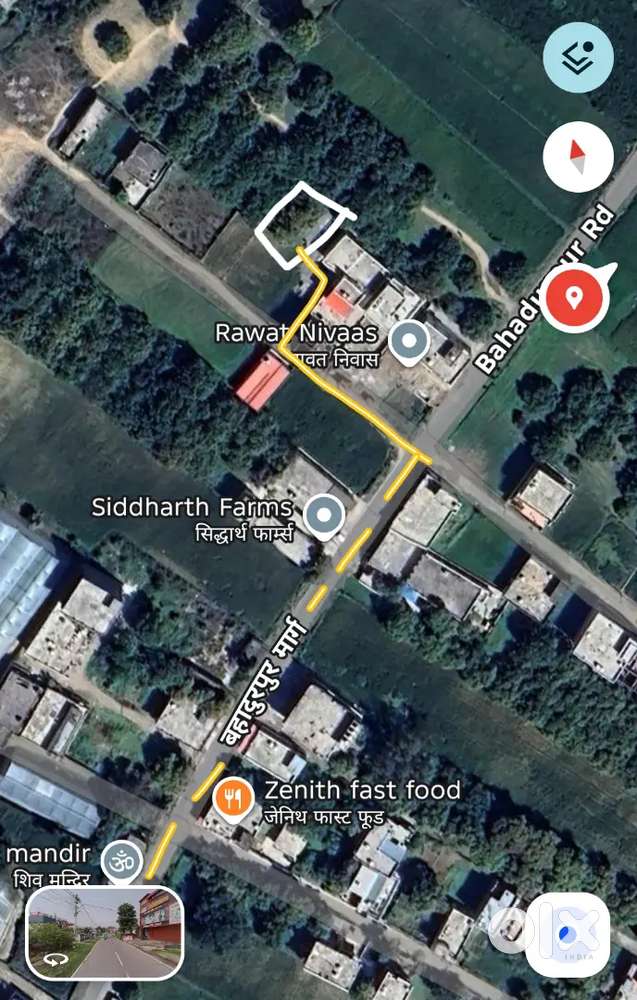Open the Street View preview thumbnail
Image resolution: width=637 pixels, height=1000 pixels.
pos(105,932)
